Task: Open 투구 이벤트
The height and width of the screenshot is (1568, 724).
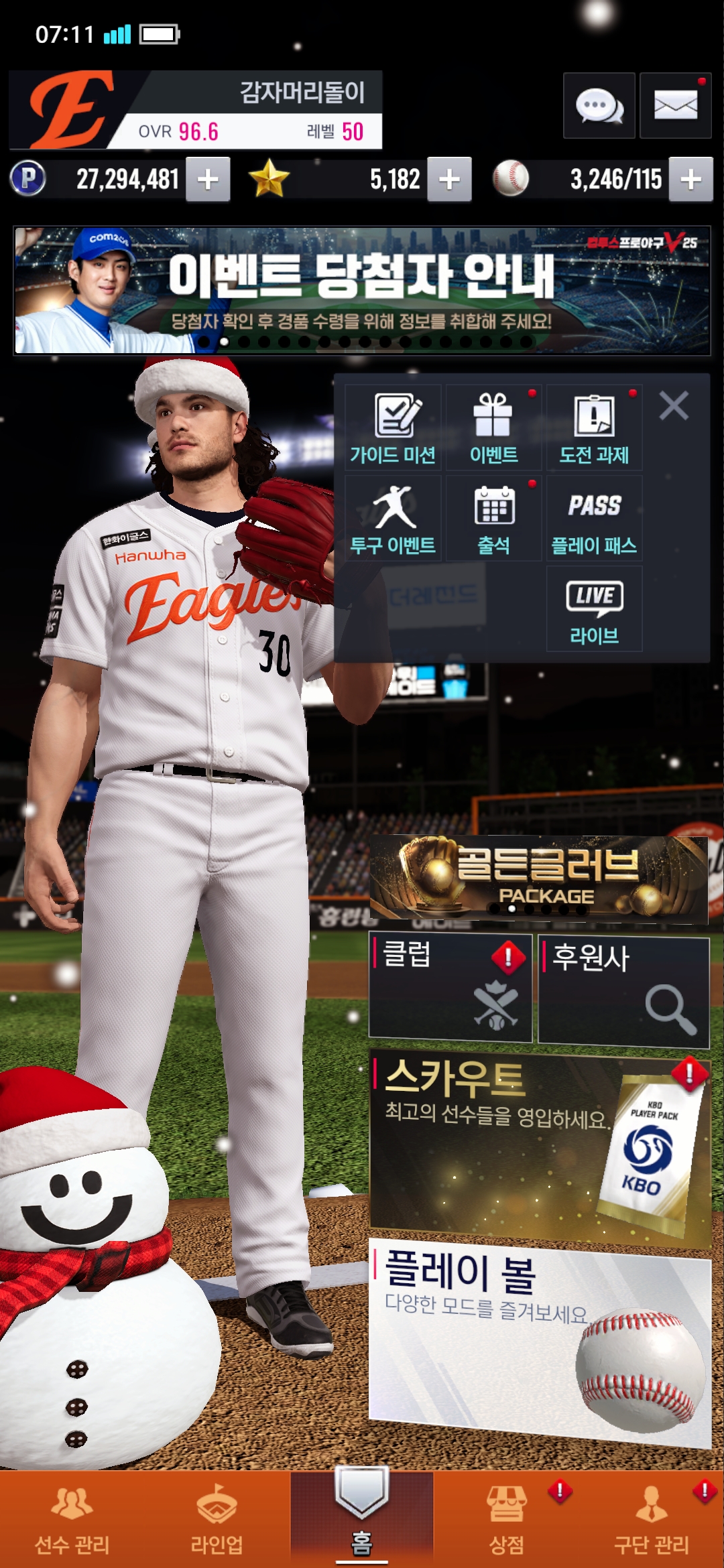Action: click(x=393, y=519)
